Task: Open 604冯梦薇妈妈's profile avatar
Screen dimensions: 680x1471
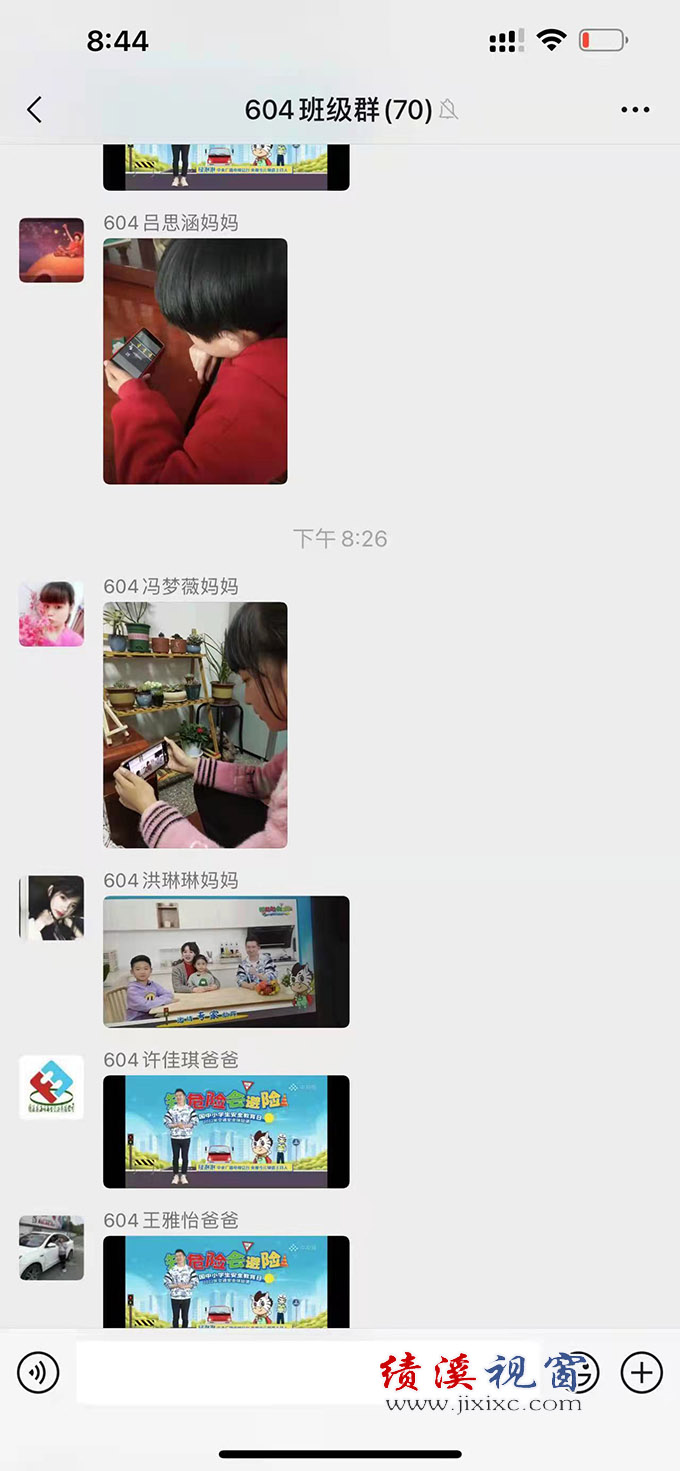Action: click(x=51, y=614)
